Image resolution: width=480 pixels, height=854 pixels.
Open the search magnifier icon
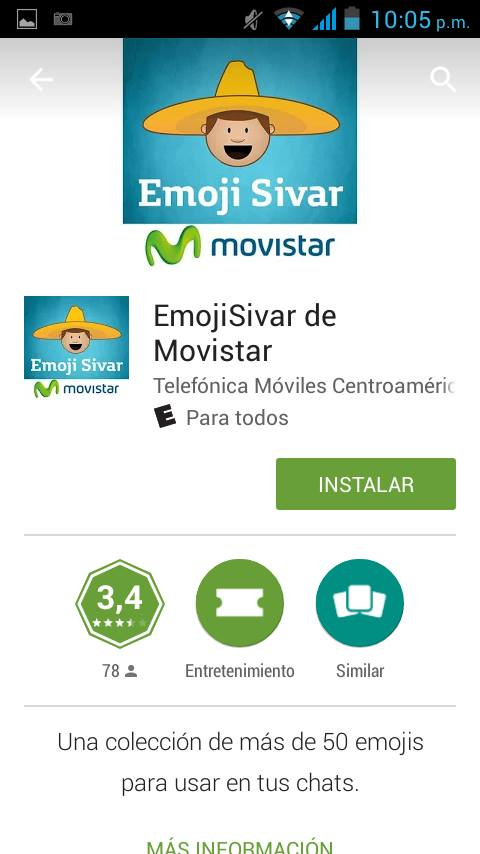(443, 80)
